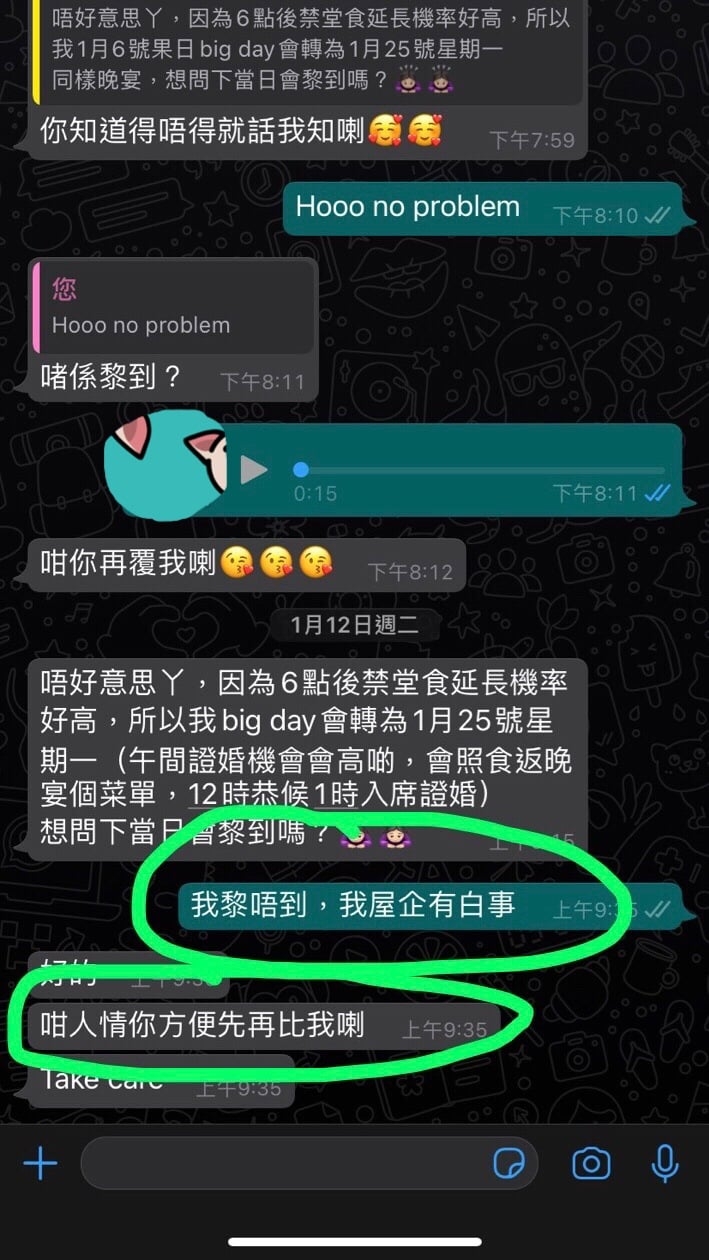
Task: Jump to quoted "Hooo no problem" message
Action: [173, 307]
